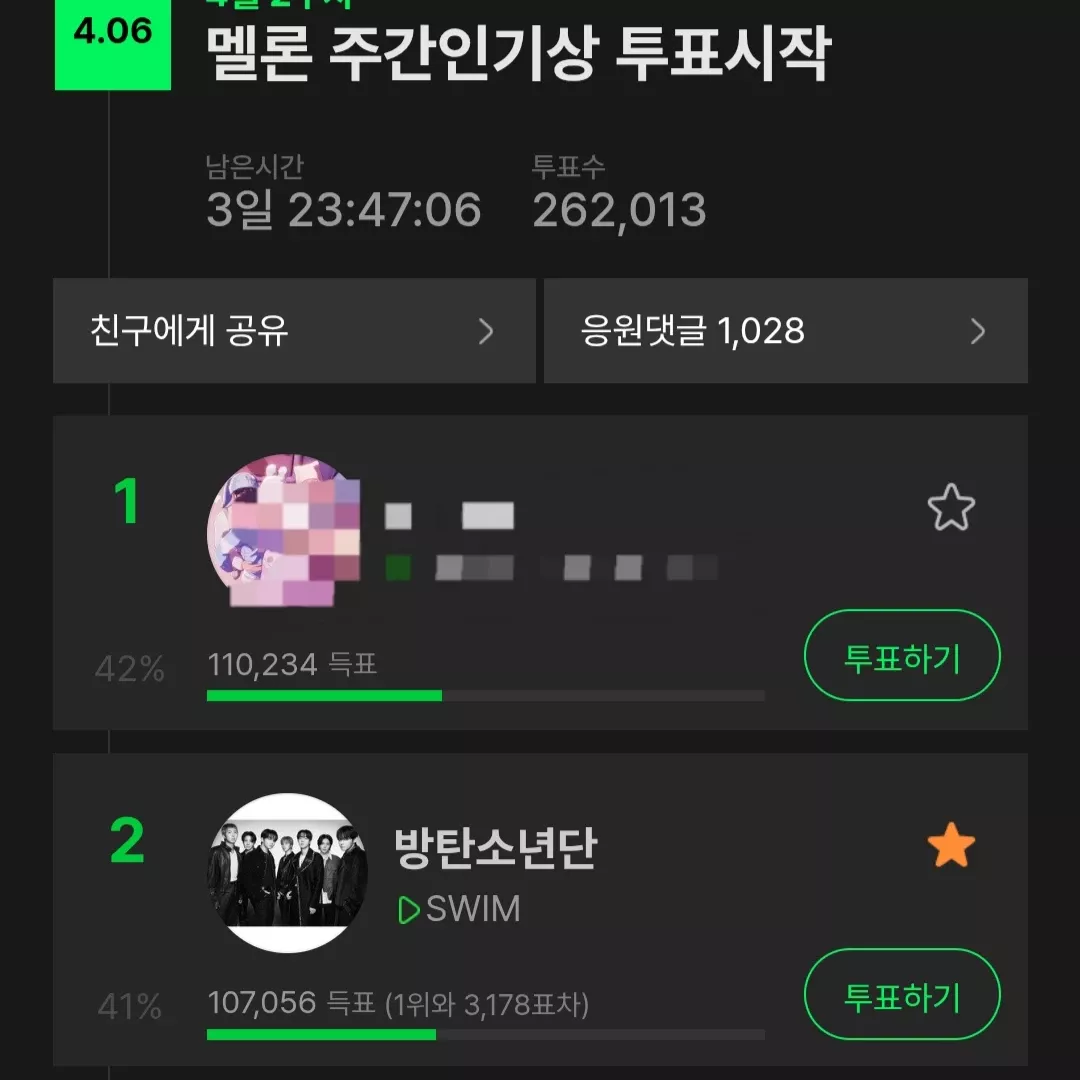
Task: Open 방탄소년단 artist photo
Action: coord(287,872)
